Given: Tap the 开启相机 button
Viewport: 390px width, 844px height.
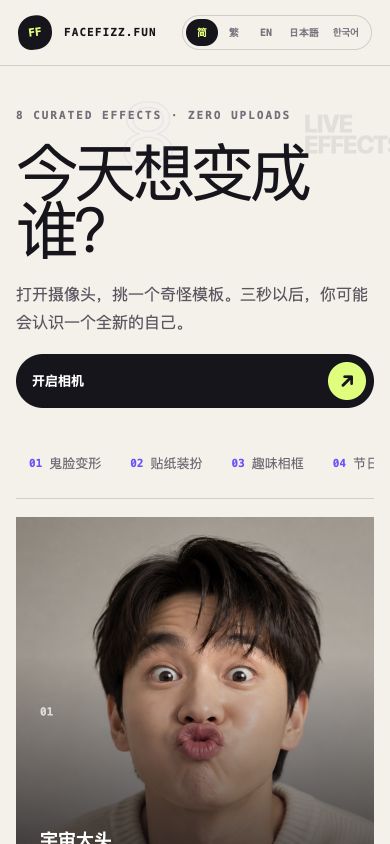Looking at the screenshot, I should click(x=195, y=381).
